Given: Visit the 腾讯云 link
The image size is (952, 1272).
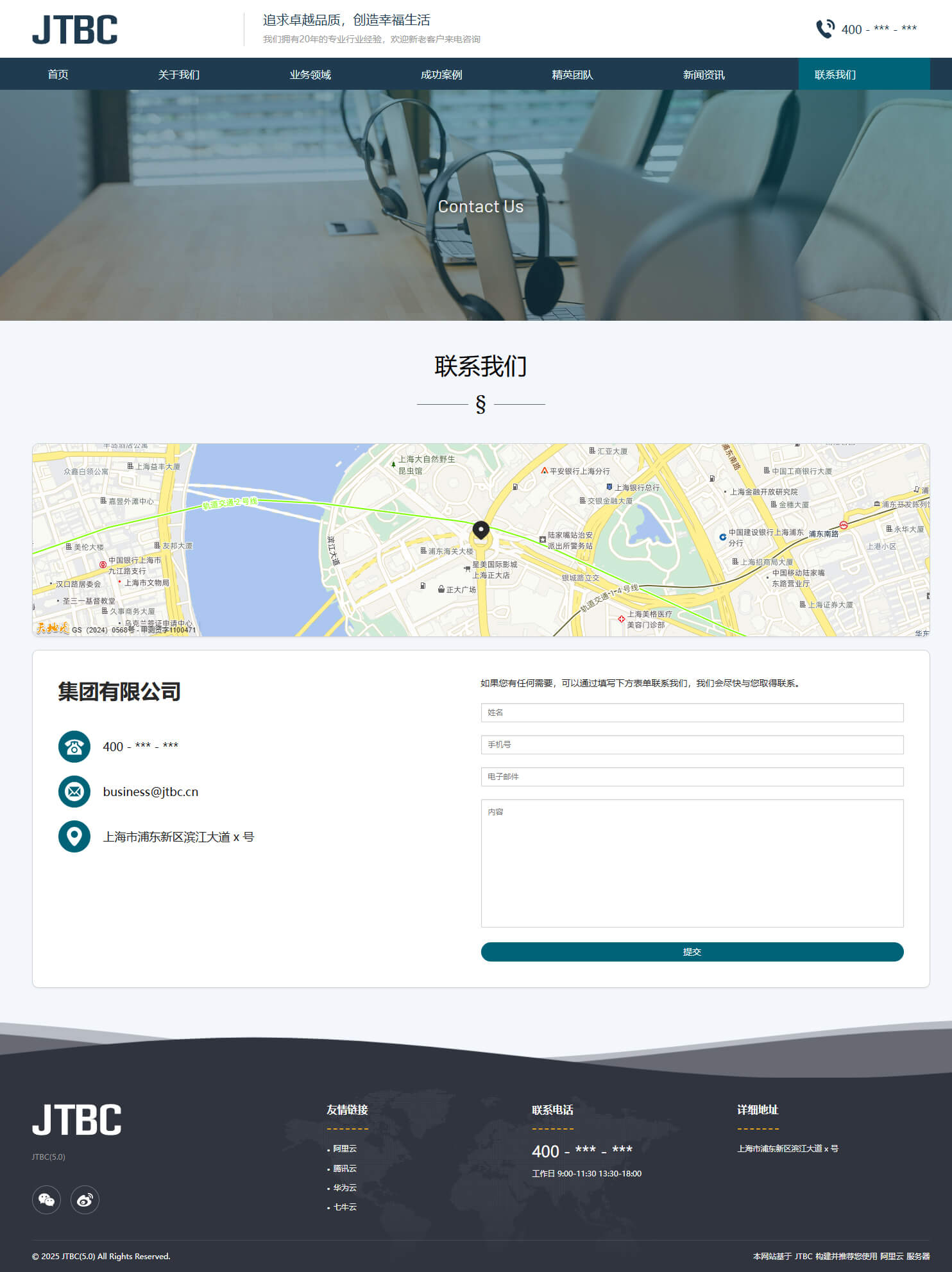Looking at the screenshot, I should click(344, 1169).
